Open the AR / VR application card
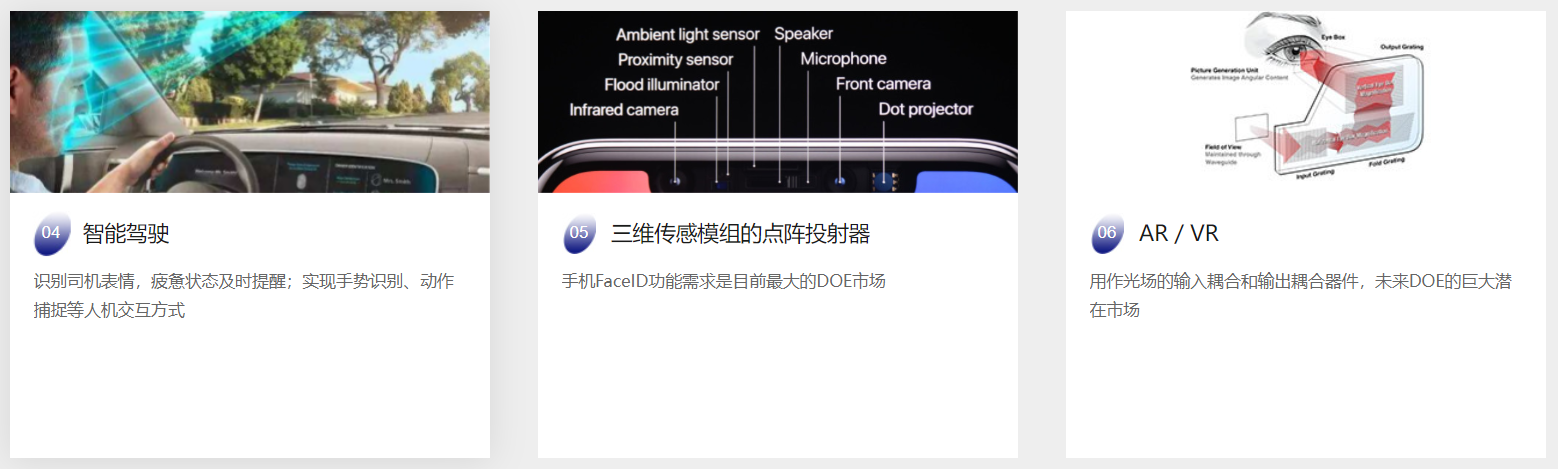1558x469 pixels. tap(1178, 234)
